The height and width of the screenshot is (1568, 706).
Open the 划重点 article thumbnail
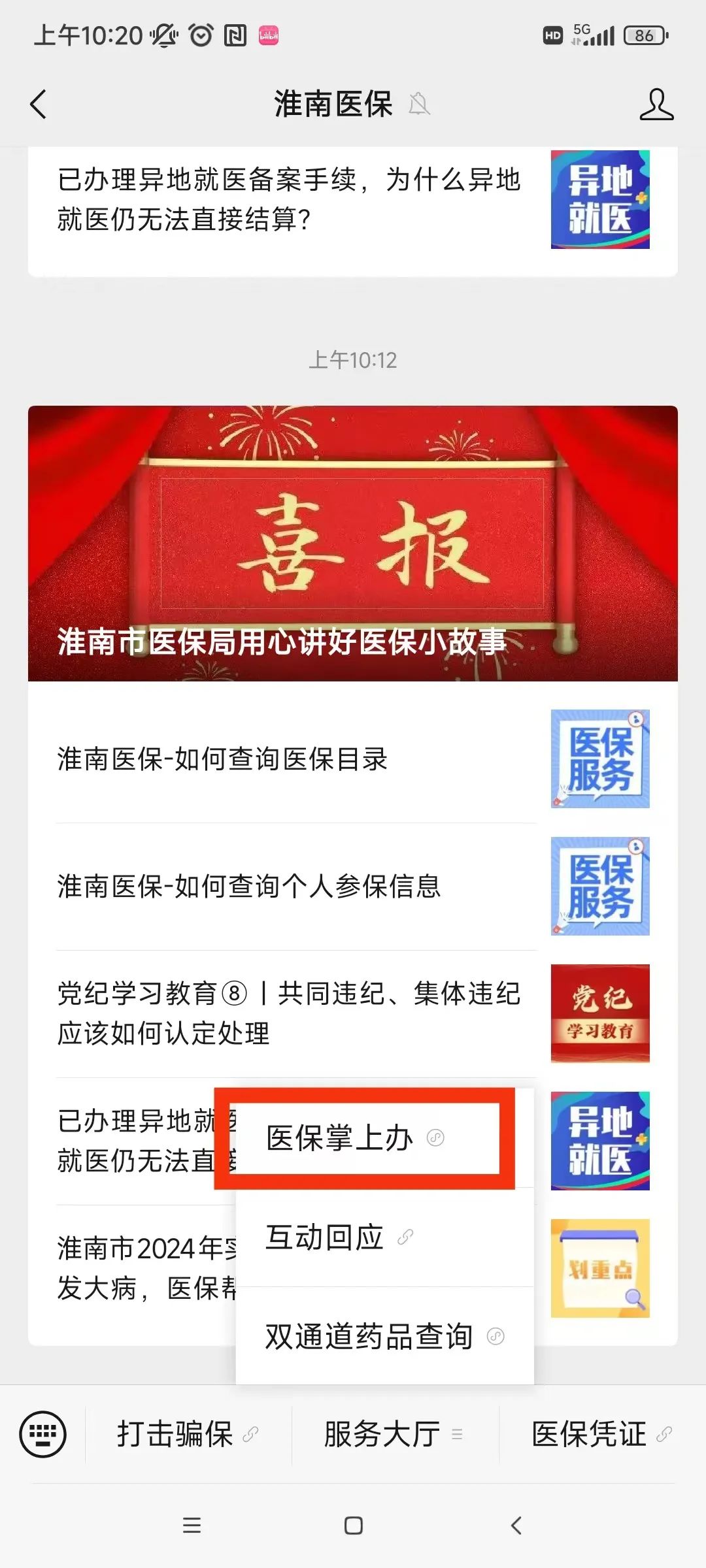click(x=600, y=1268)
